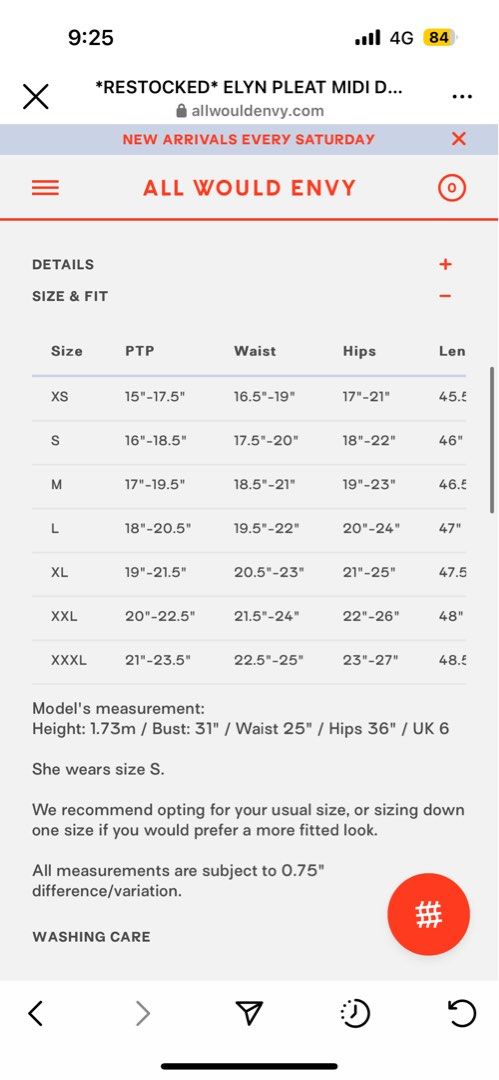The height and width of the screenshot is (1080, 499).
Task: Tap the allwouldenvy.com address bar
Action: (250, 111)
